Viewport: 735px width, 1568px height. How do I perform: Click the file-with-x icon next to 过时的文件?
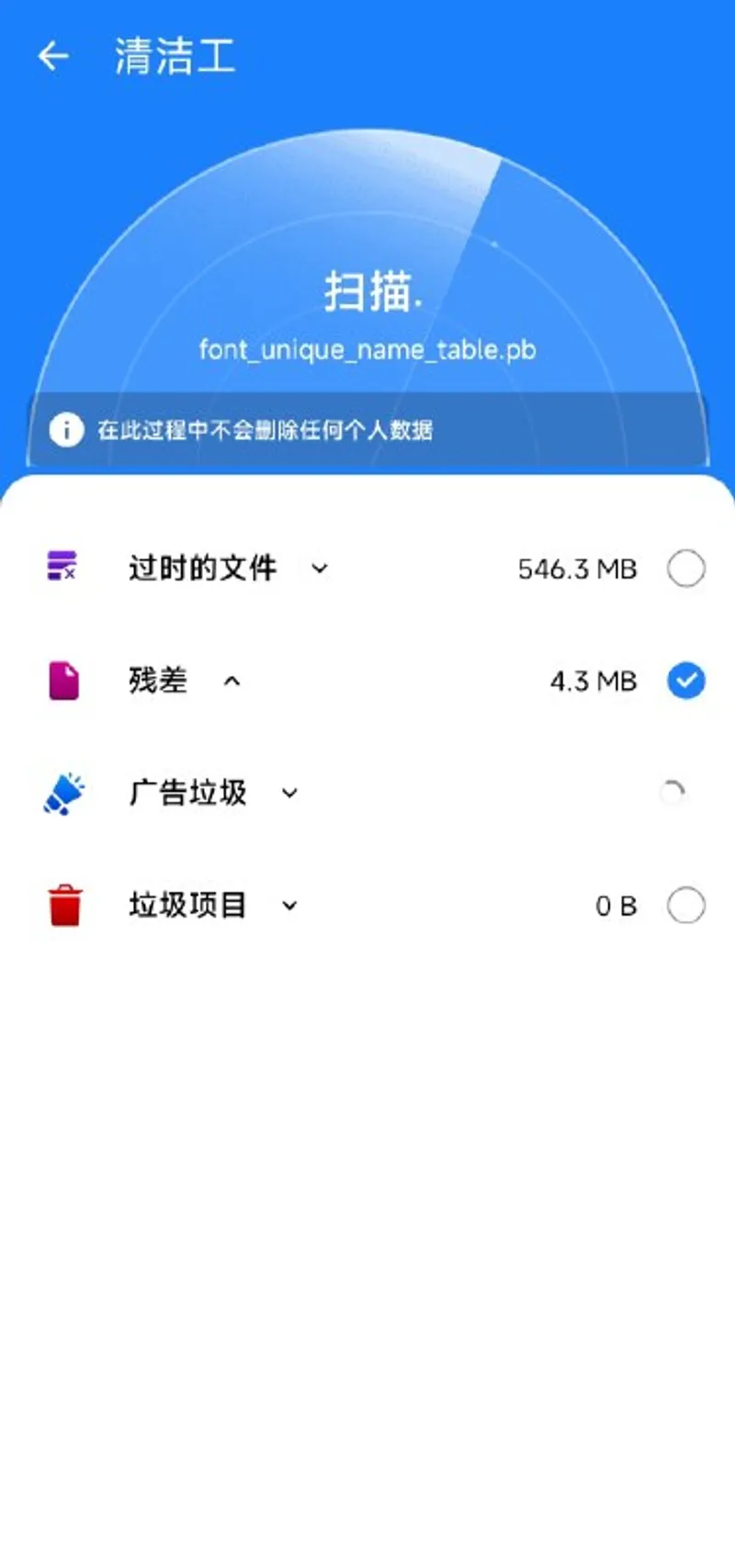click(61, 568)
